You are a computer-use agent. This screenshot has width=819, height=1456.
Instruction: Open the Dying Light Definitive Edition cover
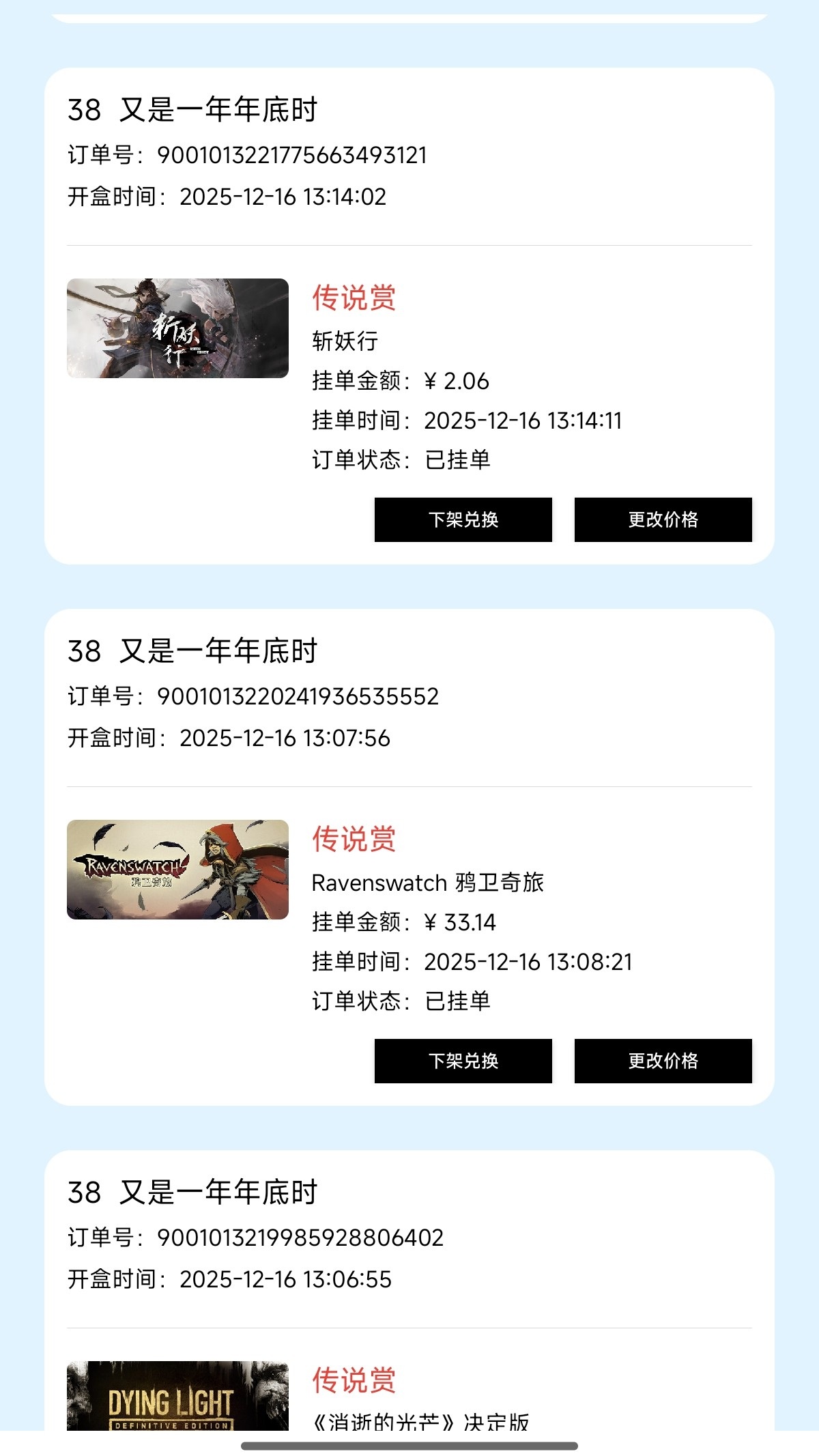click(177, 1397)
